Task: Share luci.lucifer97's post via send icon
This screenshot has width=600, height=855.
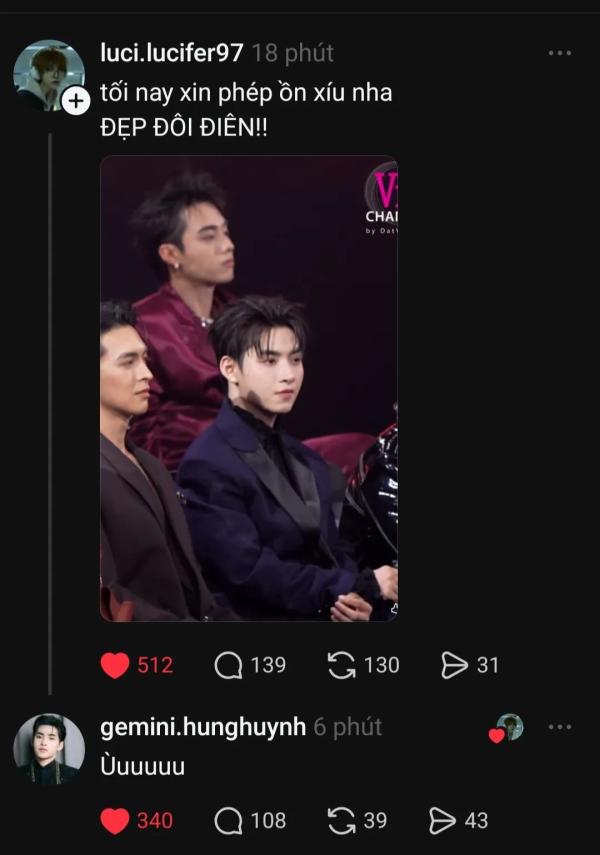Action: pyautogui.click(x=455, y=665)
